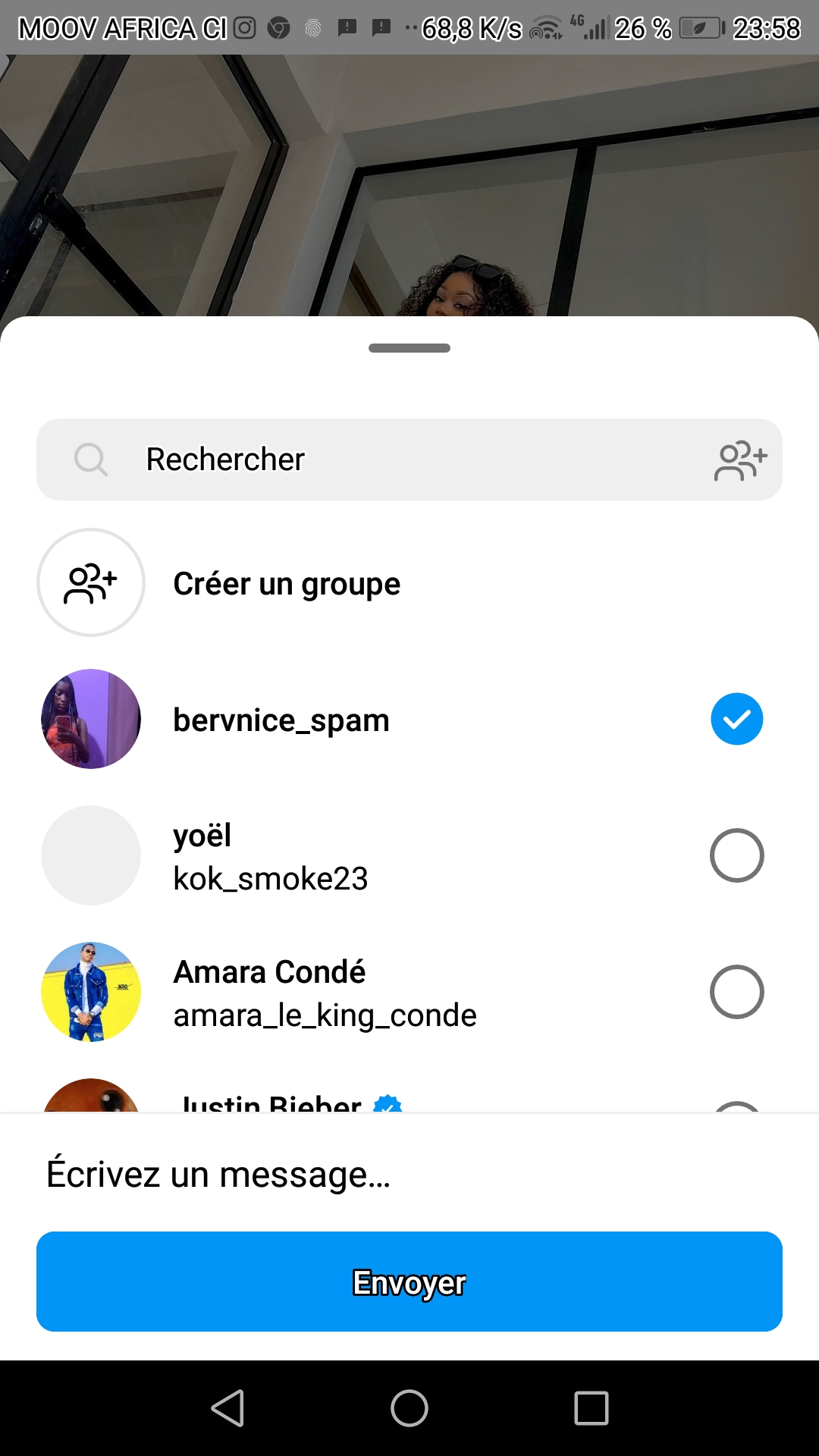Select Créer un groupe
The height and width of the screenshot is (1456, 819).
coord(287,583)
